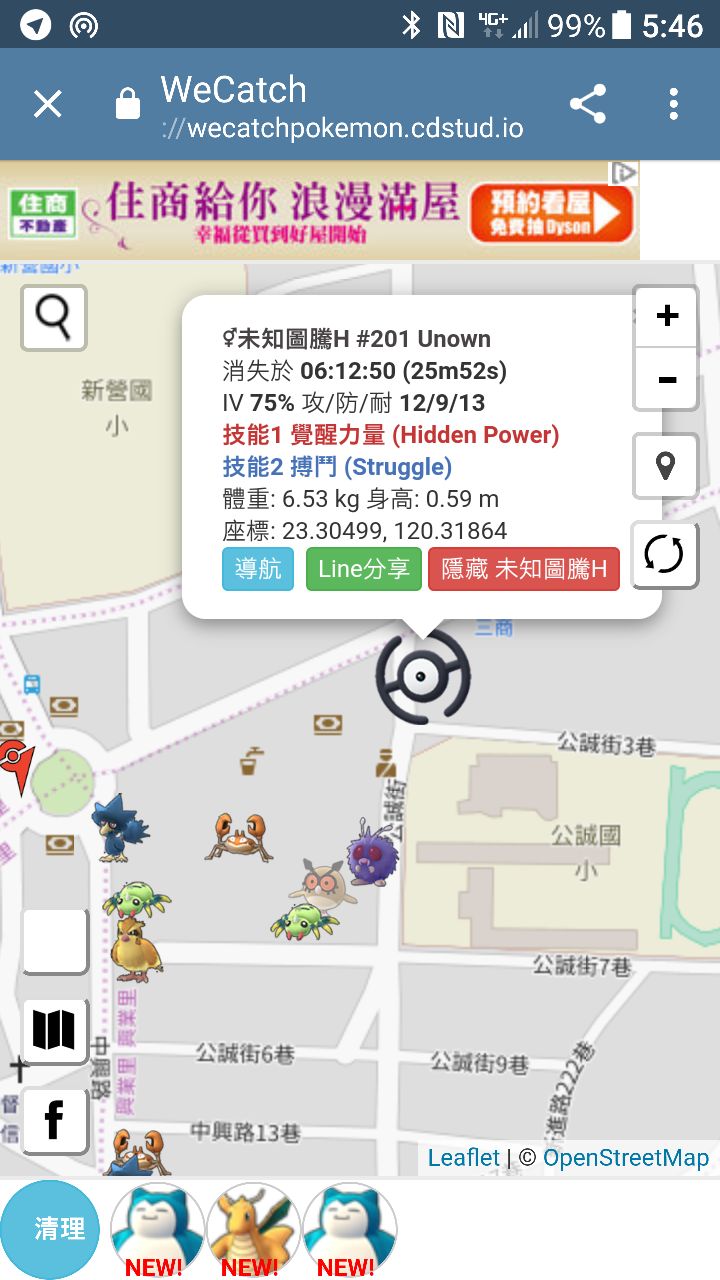Viewport: 720px width, 1280px height.
Task: Open the map search magnifier
Action: click(x=54, y=317)
